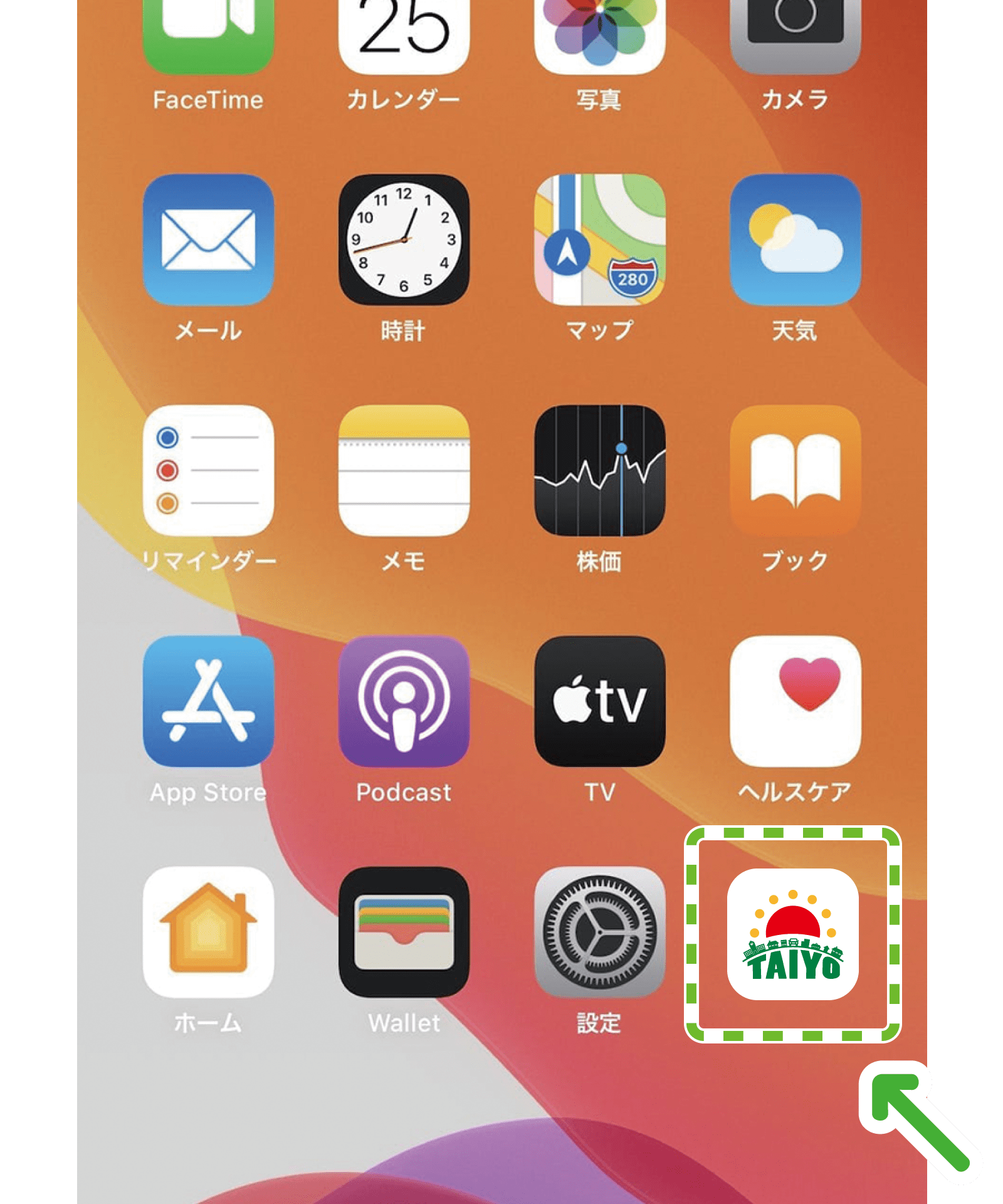Screen dimensions: 1003x1204
Task: Open the メモ notes app
Action: [404, 470]
